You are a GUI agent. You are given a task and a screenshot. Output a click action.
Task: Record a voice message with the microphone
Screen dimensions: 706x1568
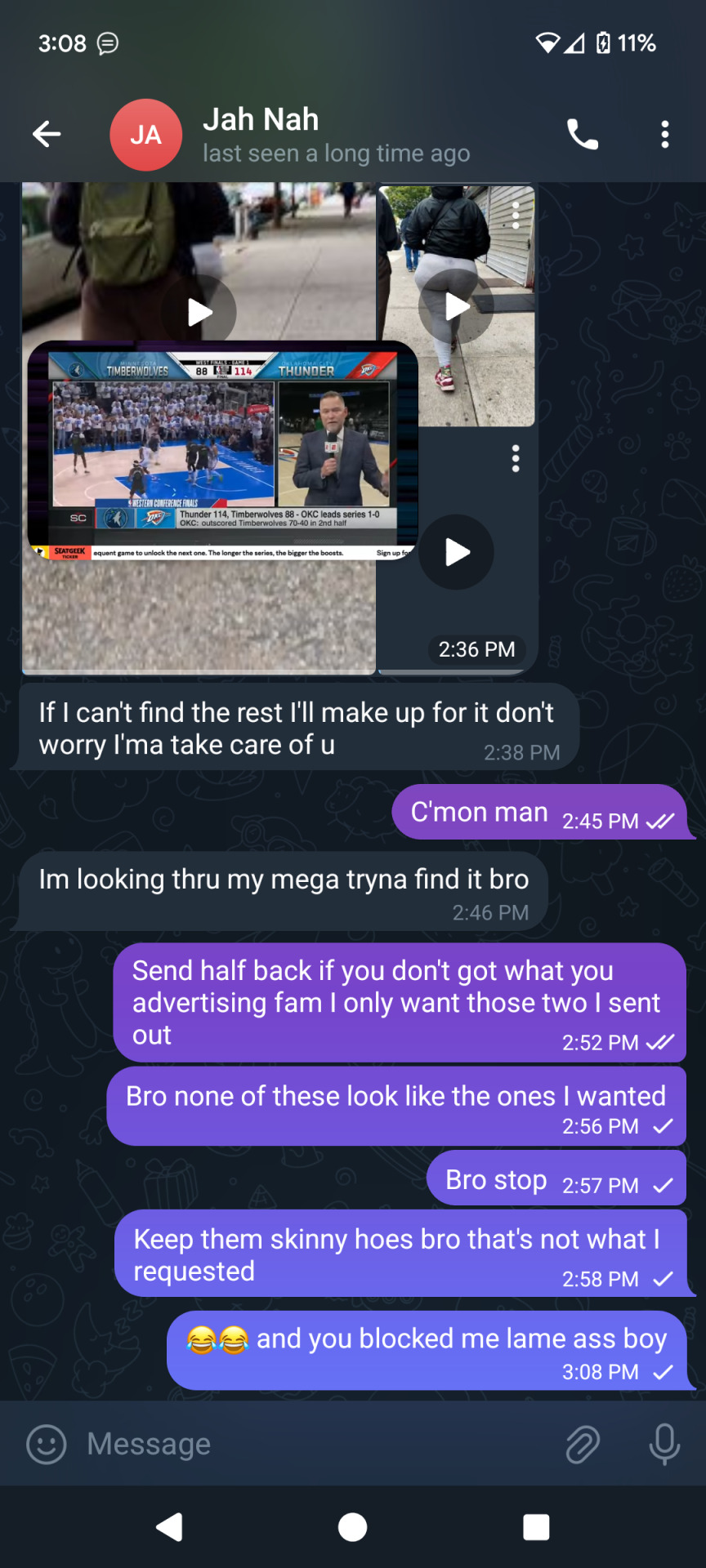(664, 1444)
